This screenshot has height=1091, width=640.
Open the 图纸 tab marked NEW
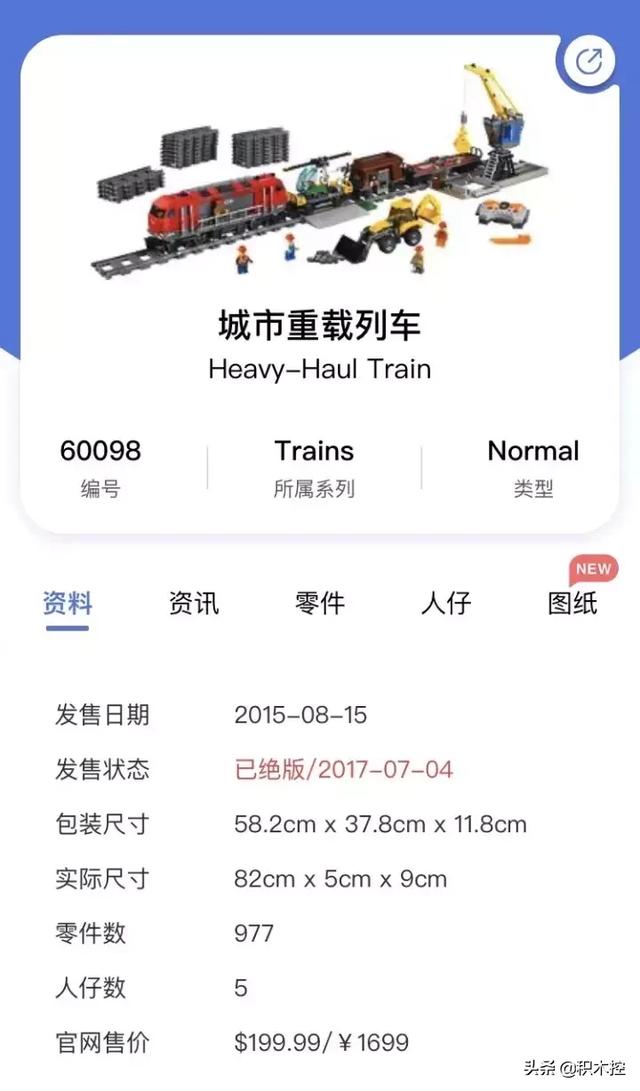(573, 603)
